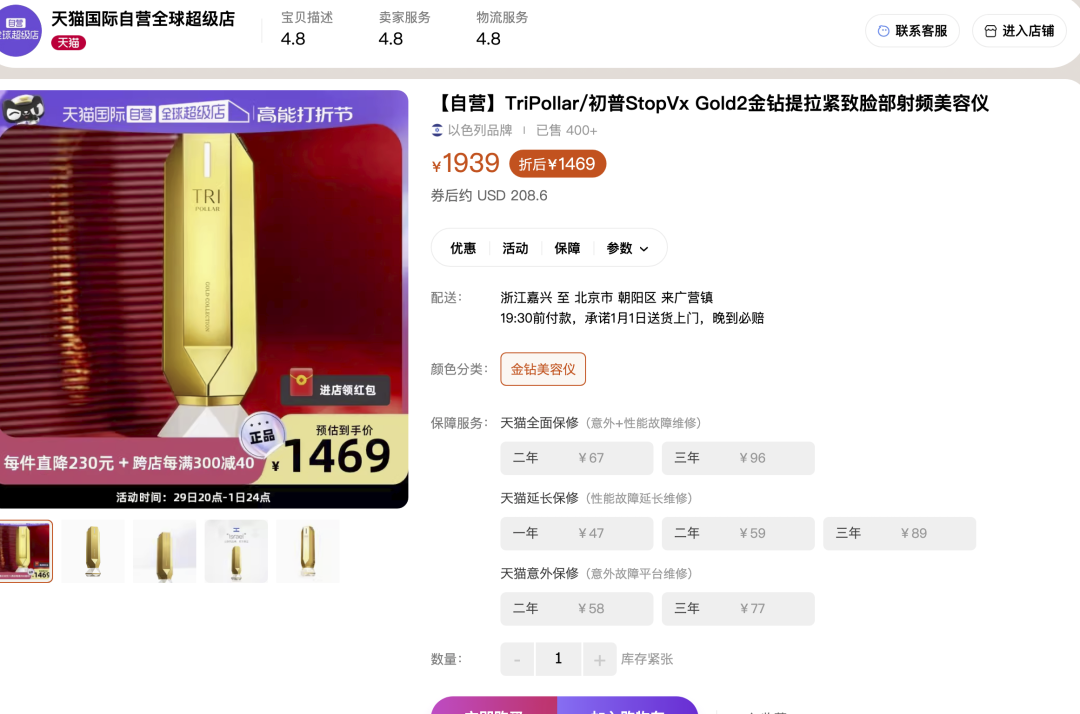Increase quantity with the plus button
Image resolution: width=1080 pixels, height=714 pixels.
click(x=599, y=659)
